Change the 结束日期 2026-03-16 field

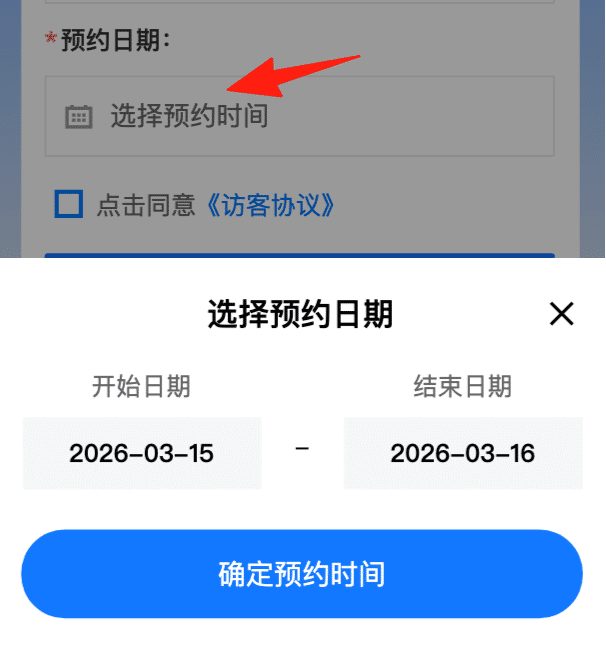click(462, 453)
